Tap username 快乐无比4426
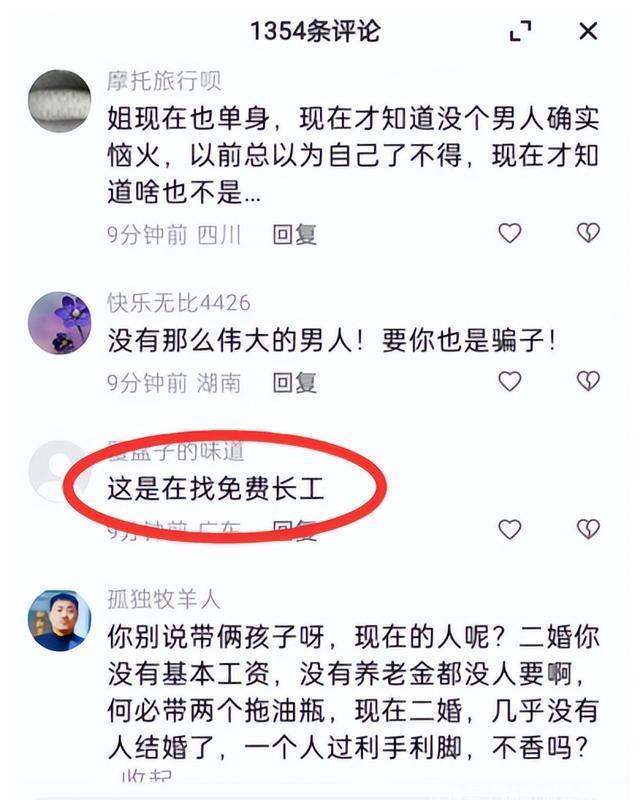 pyautogui.click(x=178, y=303)
